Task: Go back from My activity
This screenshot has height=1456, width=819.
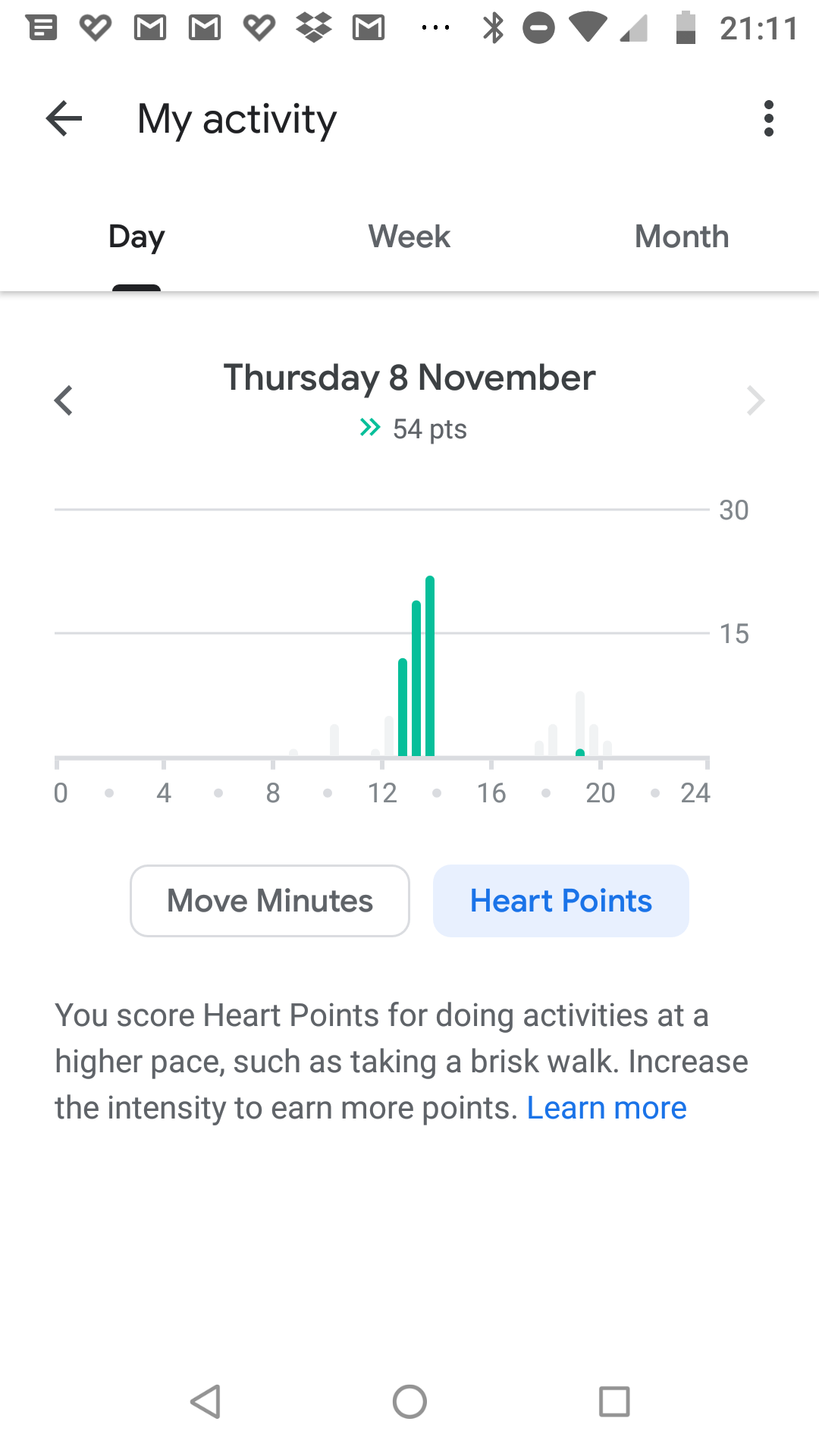Action: coord(64,118)
